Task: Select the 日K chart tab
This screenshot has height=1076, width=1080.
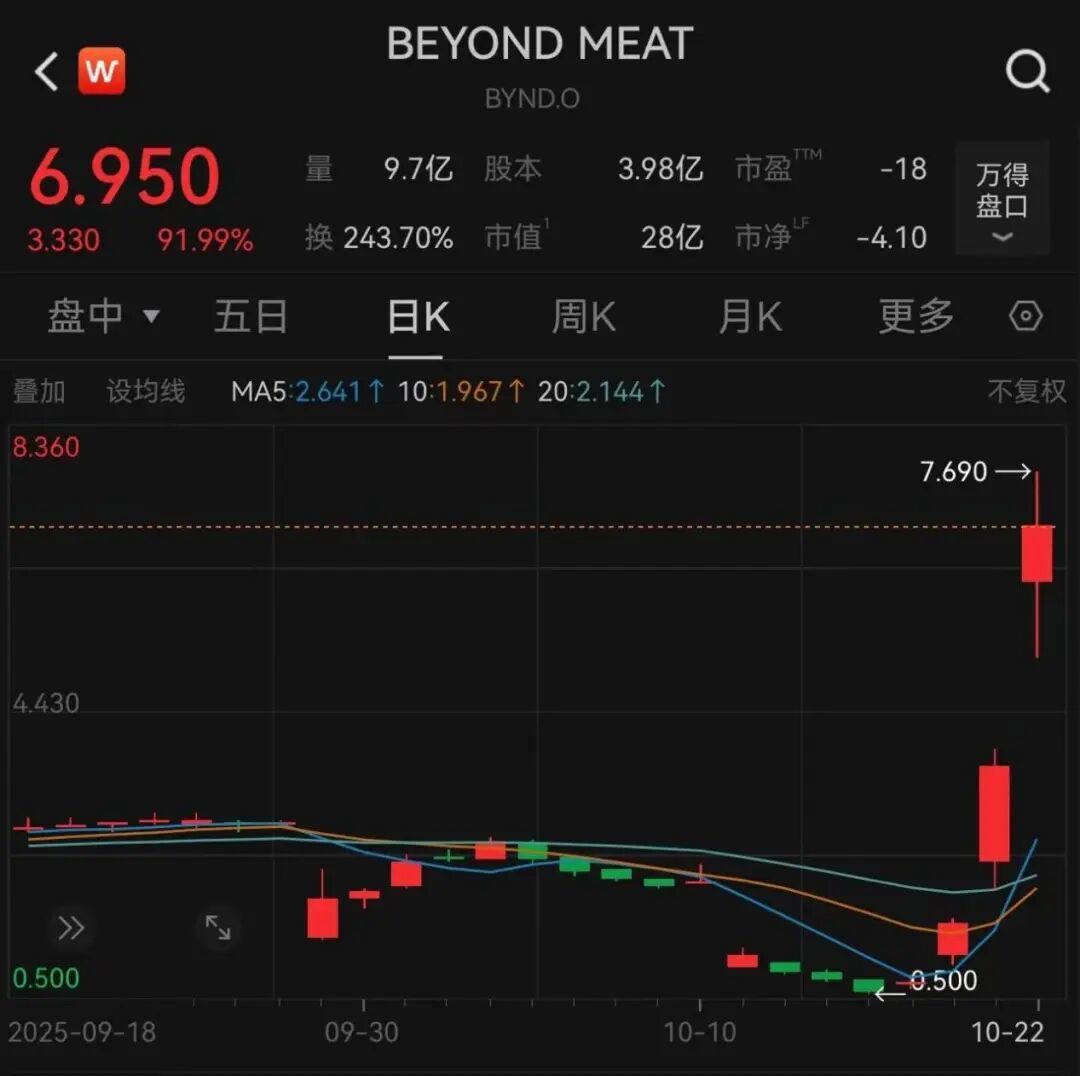Action: tap(417, 317)
